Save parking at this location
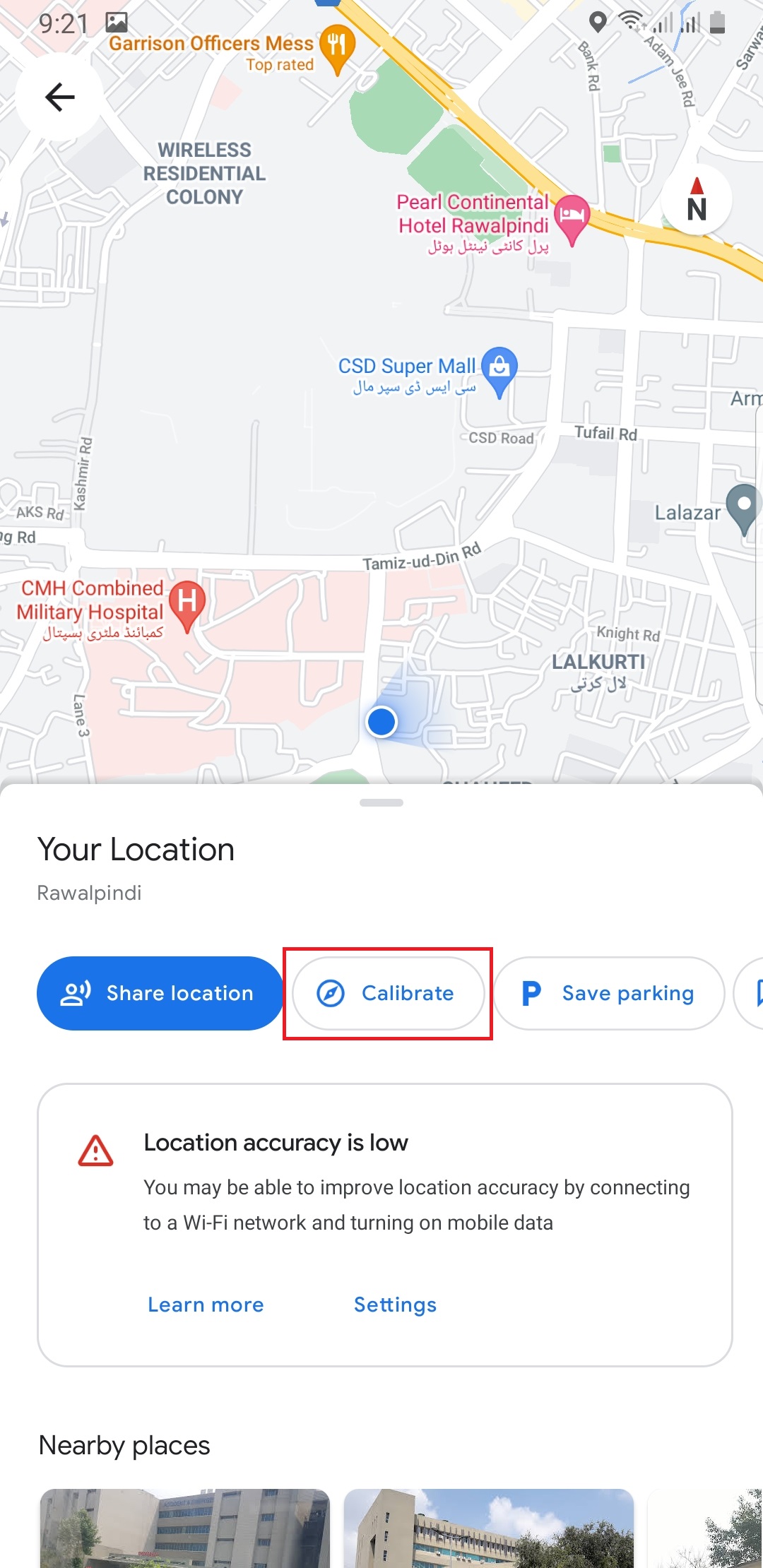Image resolution: width=763 pixels, height=1568 pixels. pyautogui.click(x=609, y=993)
